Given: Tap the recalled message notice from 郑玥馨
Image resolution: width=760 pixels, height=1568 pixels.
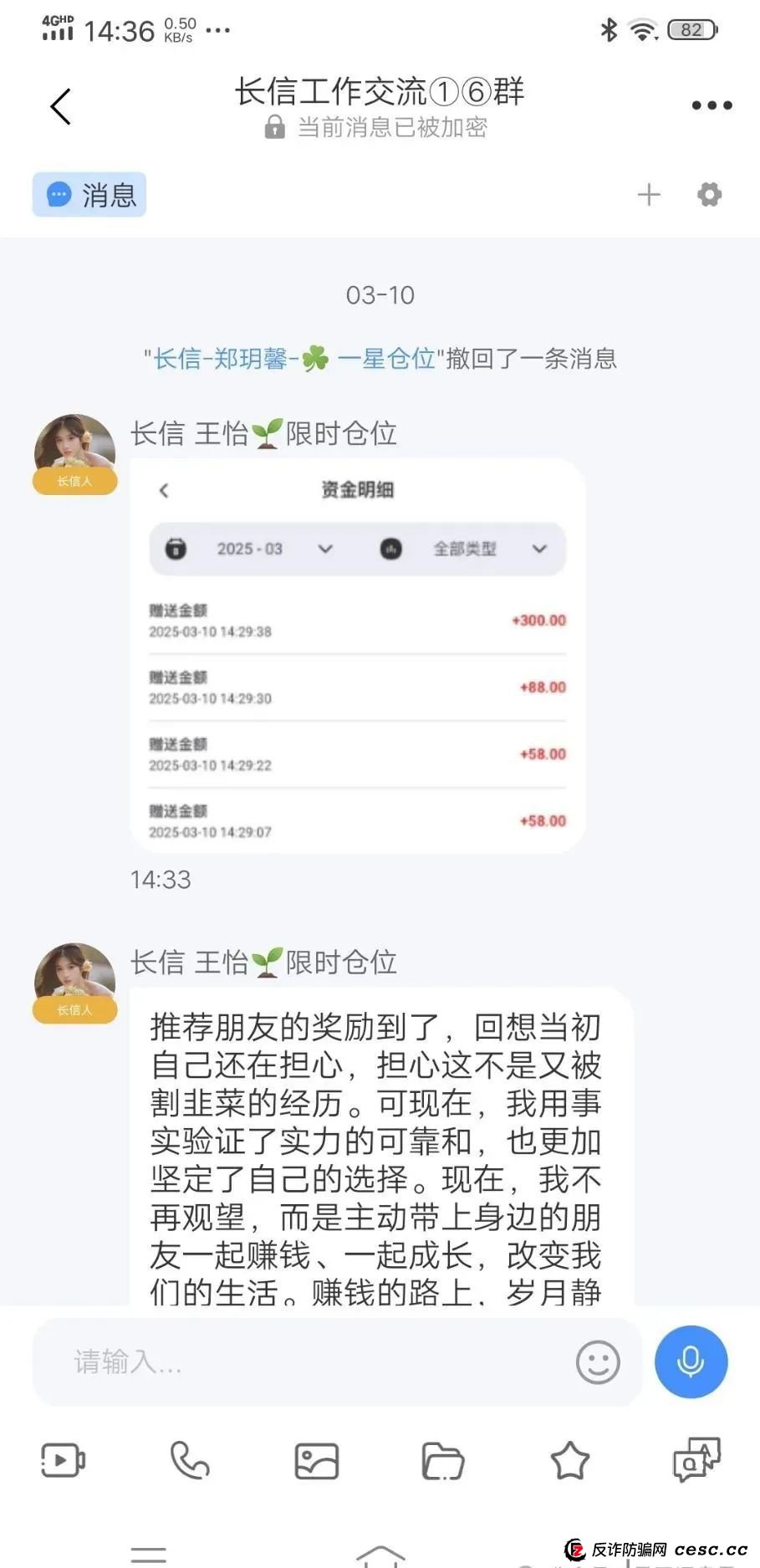Looking at the screenshot, I should click(380, 359).
